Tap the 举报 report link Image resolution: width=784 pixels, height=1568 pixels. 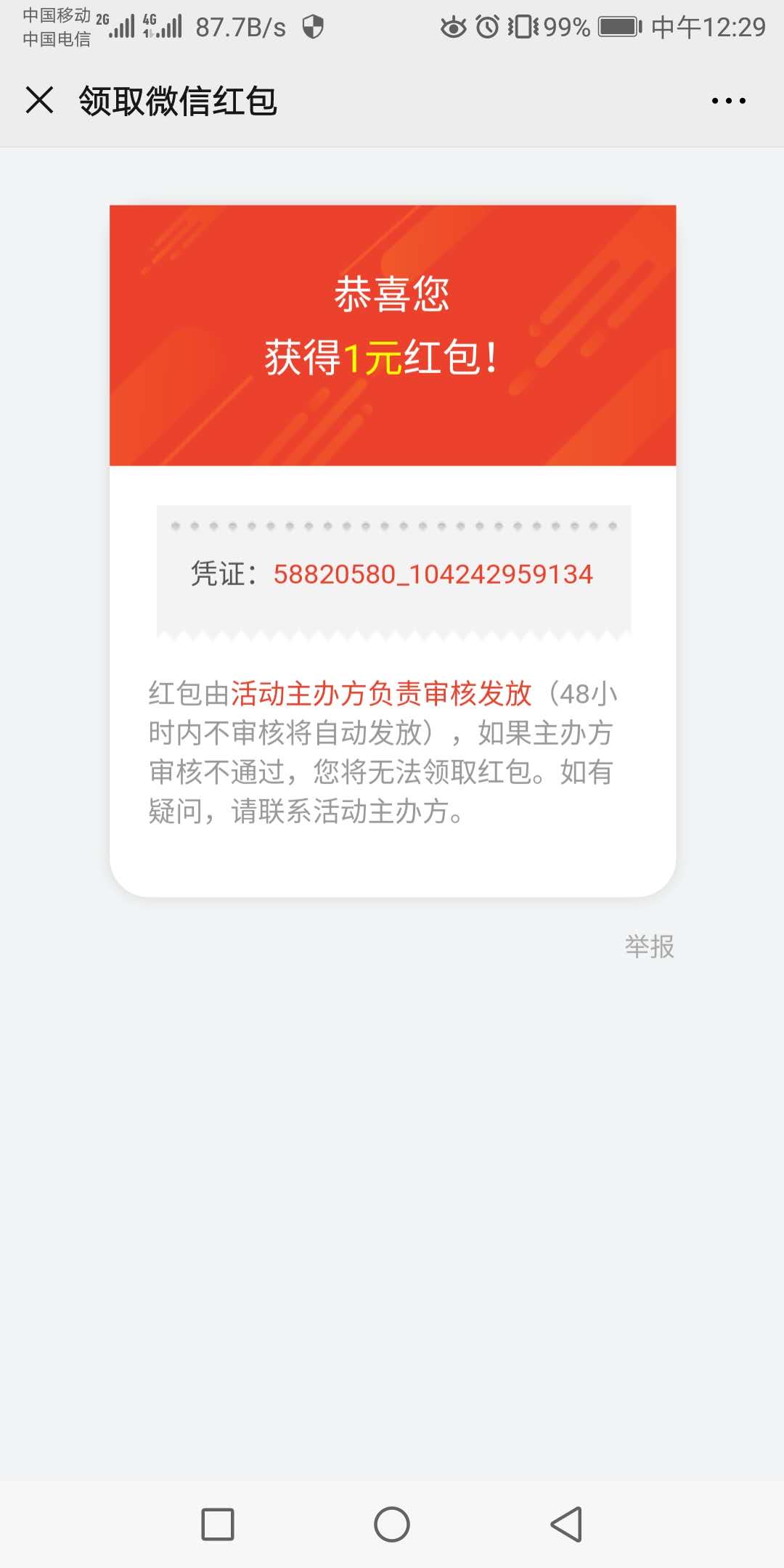pyautogui.click(x=649, y=947)
